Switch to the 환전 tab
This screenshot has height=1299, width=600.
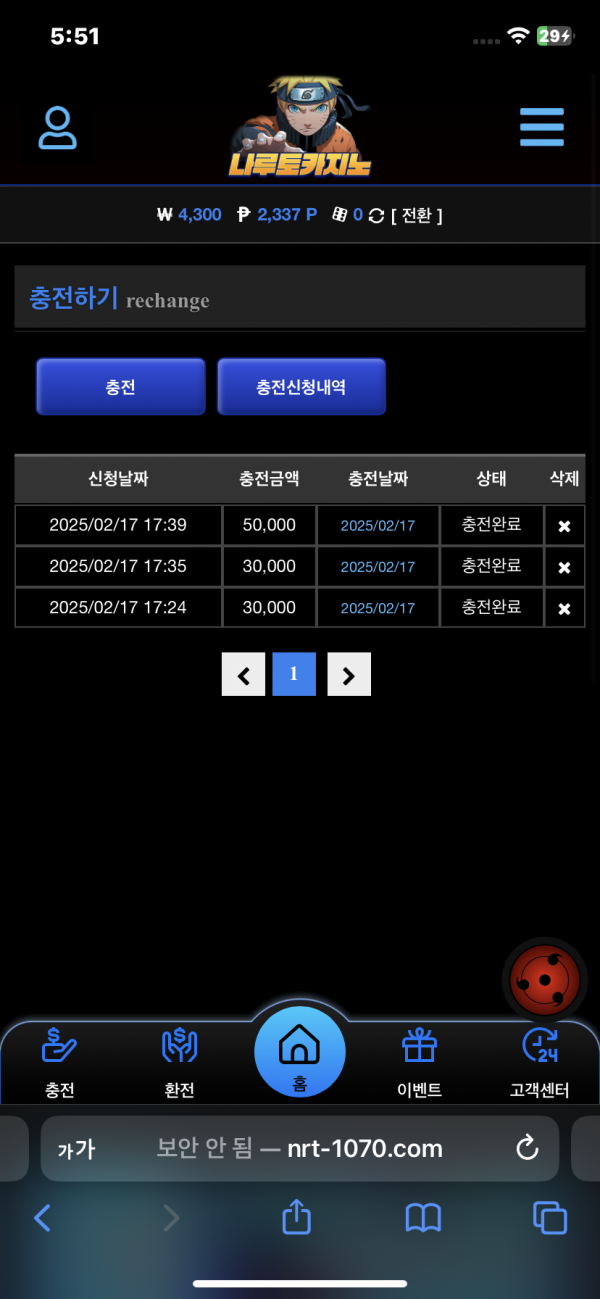(180, 1062)
